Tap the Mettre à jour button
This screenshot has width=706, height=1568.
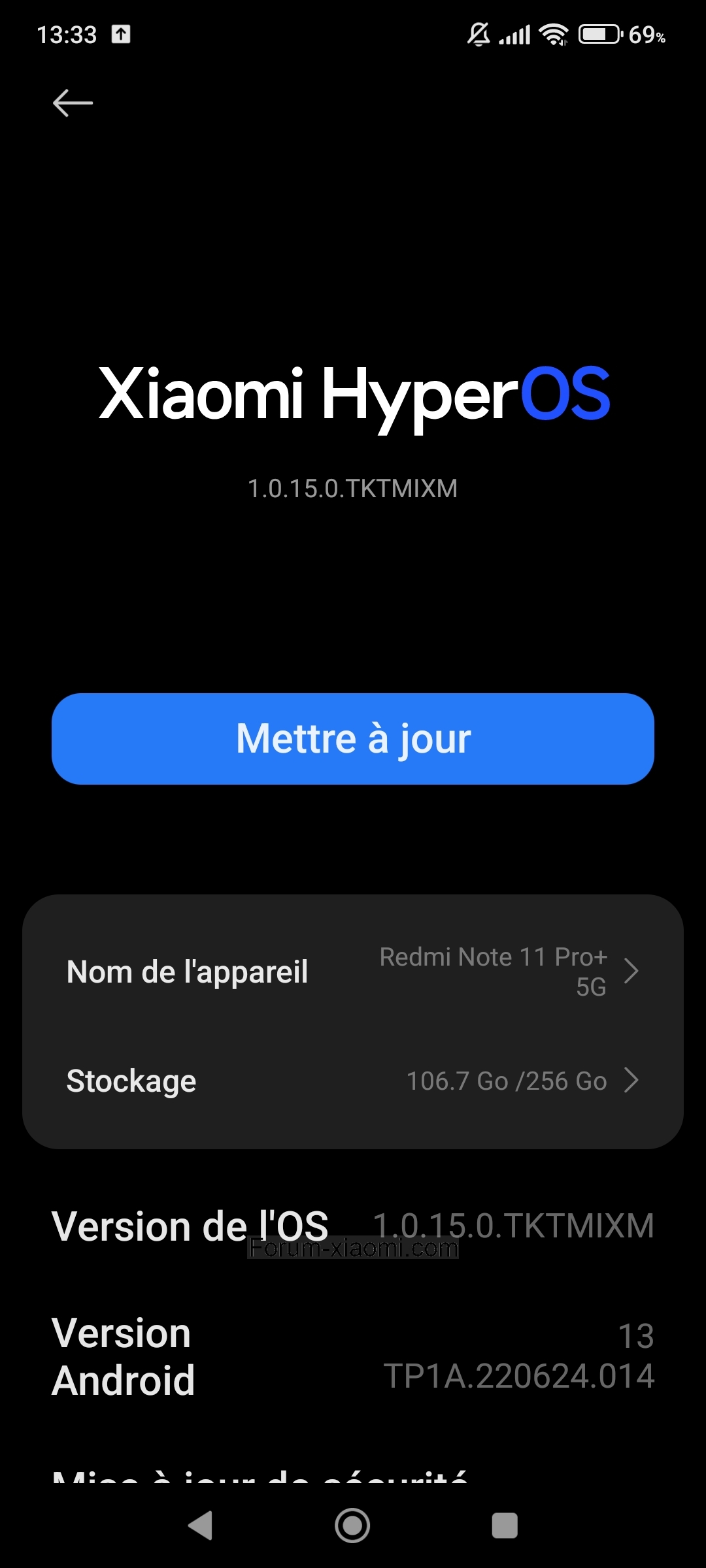tap(353, 739)
